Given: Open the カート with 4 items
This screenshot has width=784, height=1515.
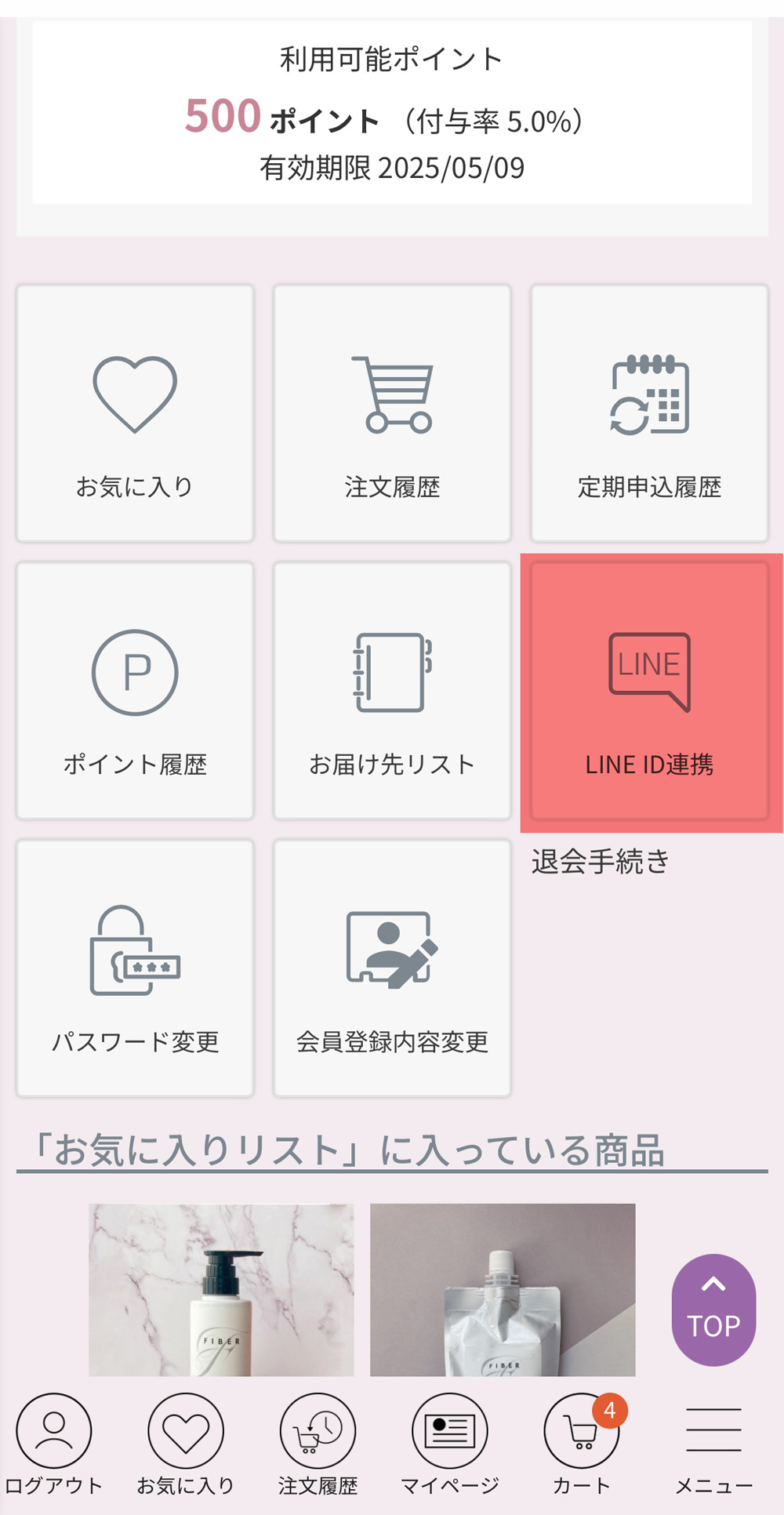Looking at the screenshot, I should coord(582,1444).
